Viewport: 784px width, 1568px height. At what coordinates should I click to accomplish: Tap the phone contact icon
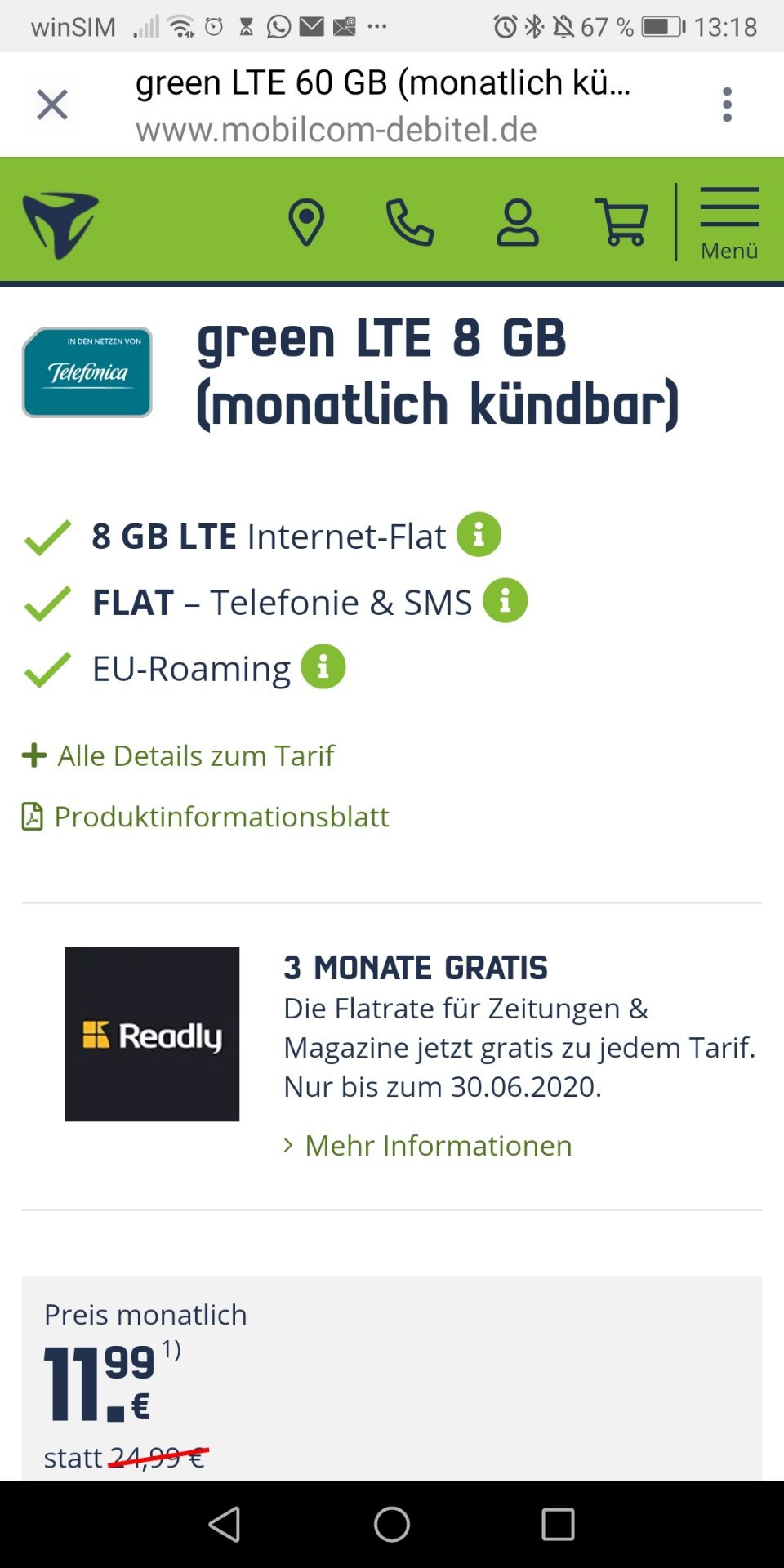pos(409,222)
